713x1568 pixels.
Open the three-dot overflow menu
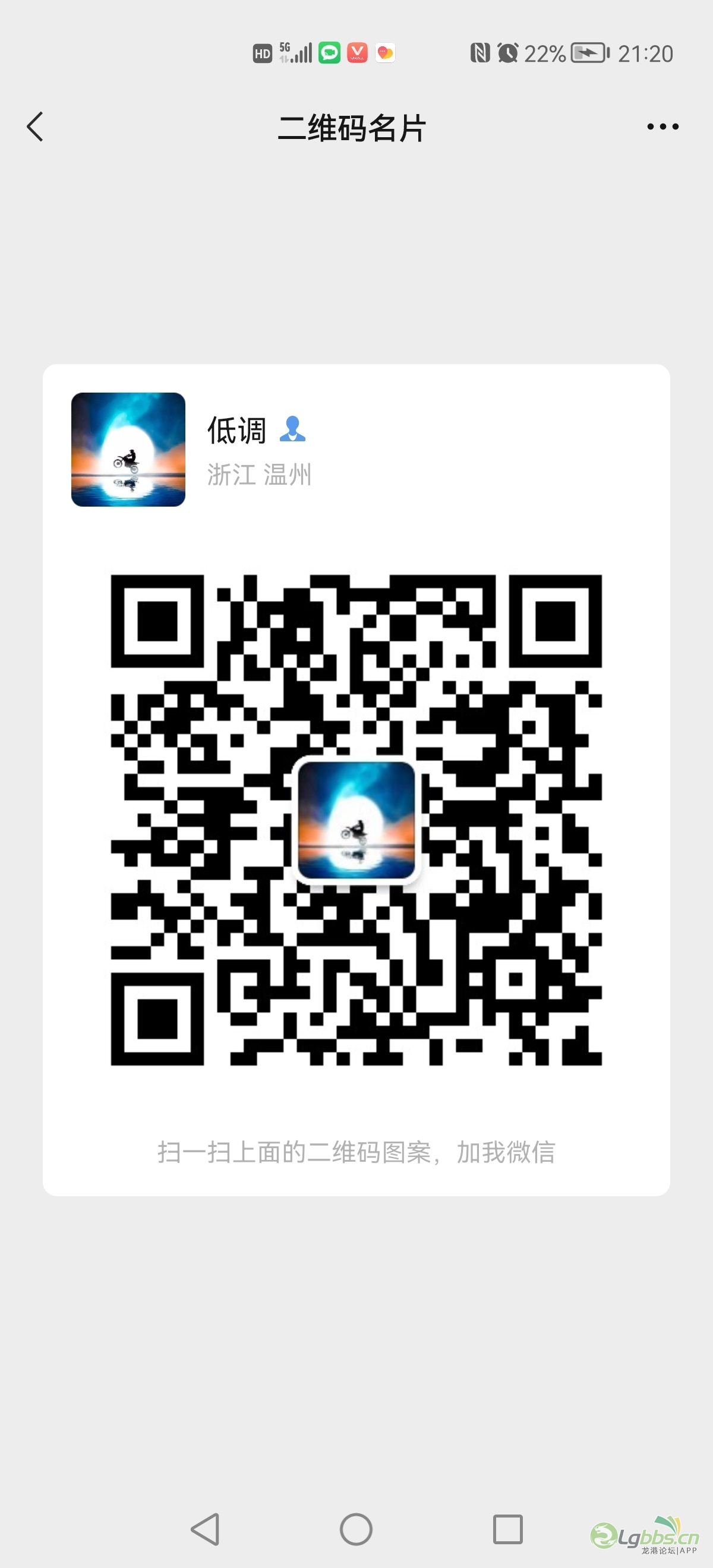[662, 127]
